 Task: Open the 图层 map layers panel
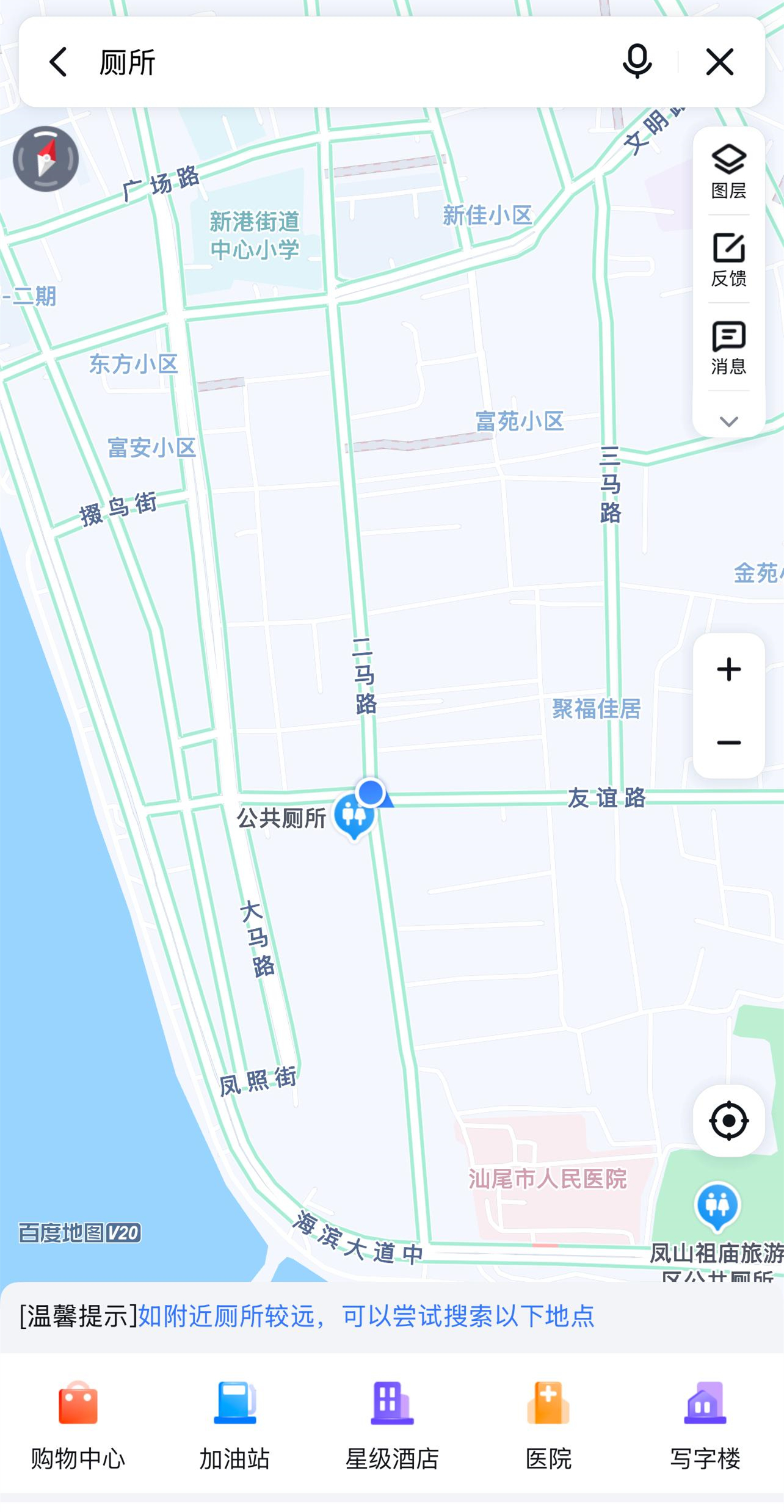coord(728,172)
